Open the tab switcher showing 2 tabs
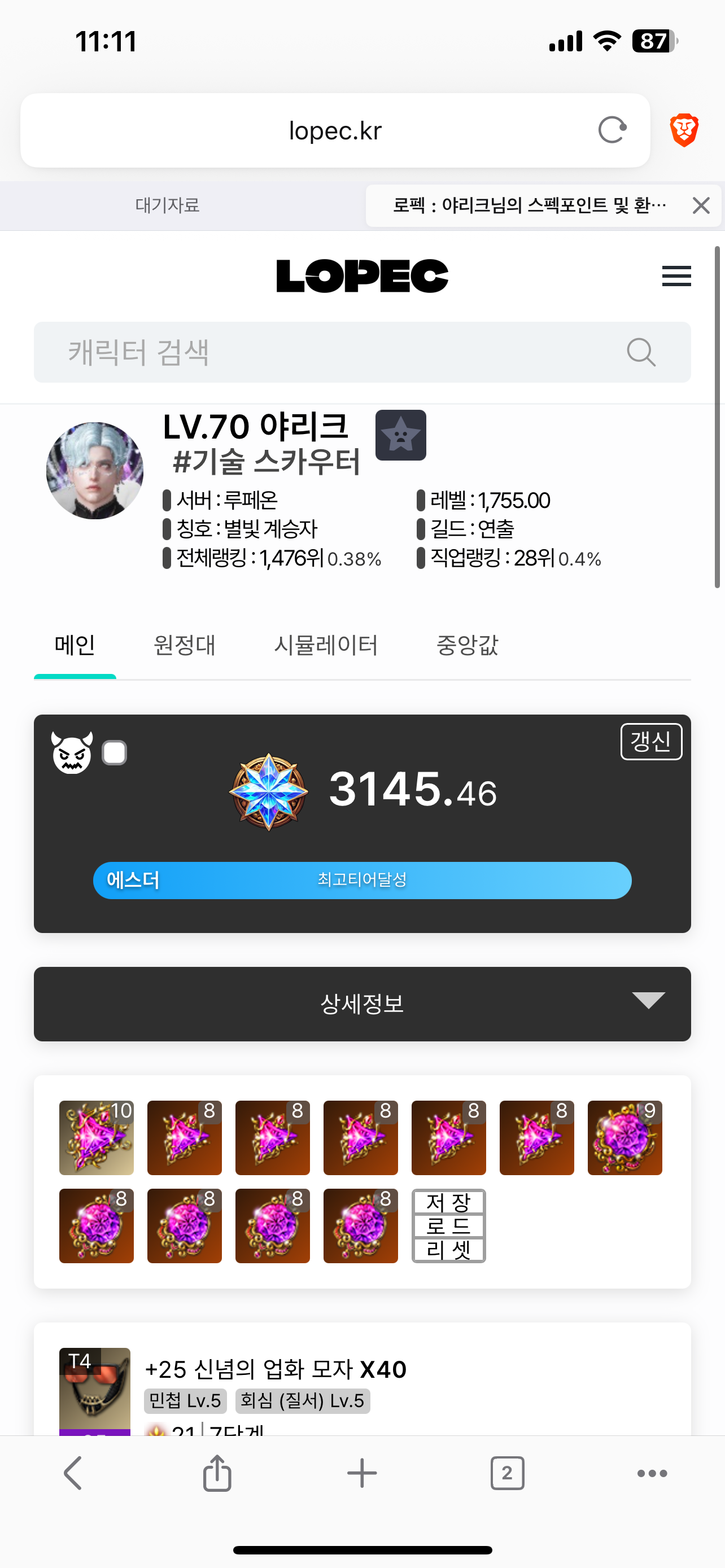 click(507, 1474)
